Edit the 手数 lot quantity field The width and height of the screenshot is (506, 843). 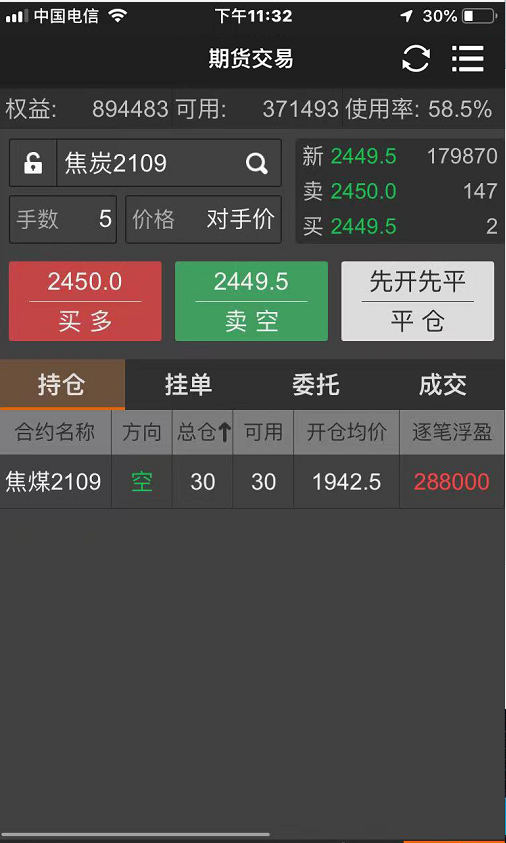tap(63, 219)
